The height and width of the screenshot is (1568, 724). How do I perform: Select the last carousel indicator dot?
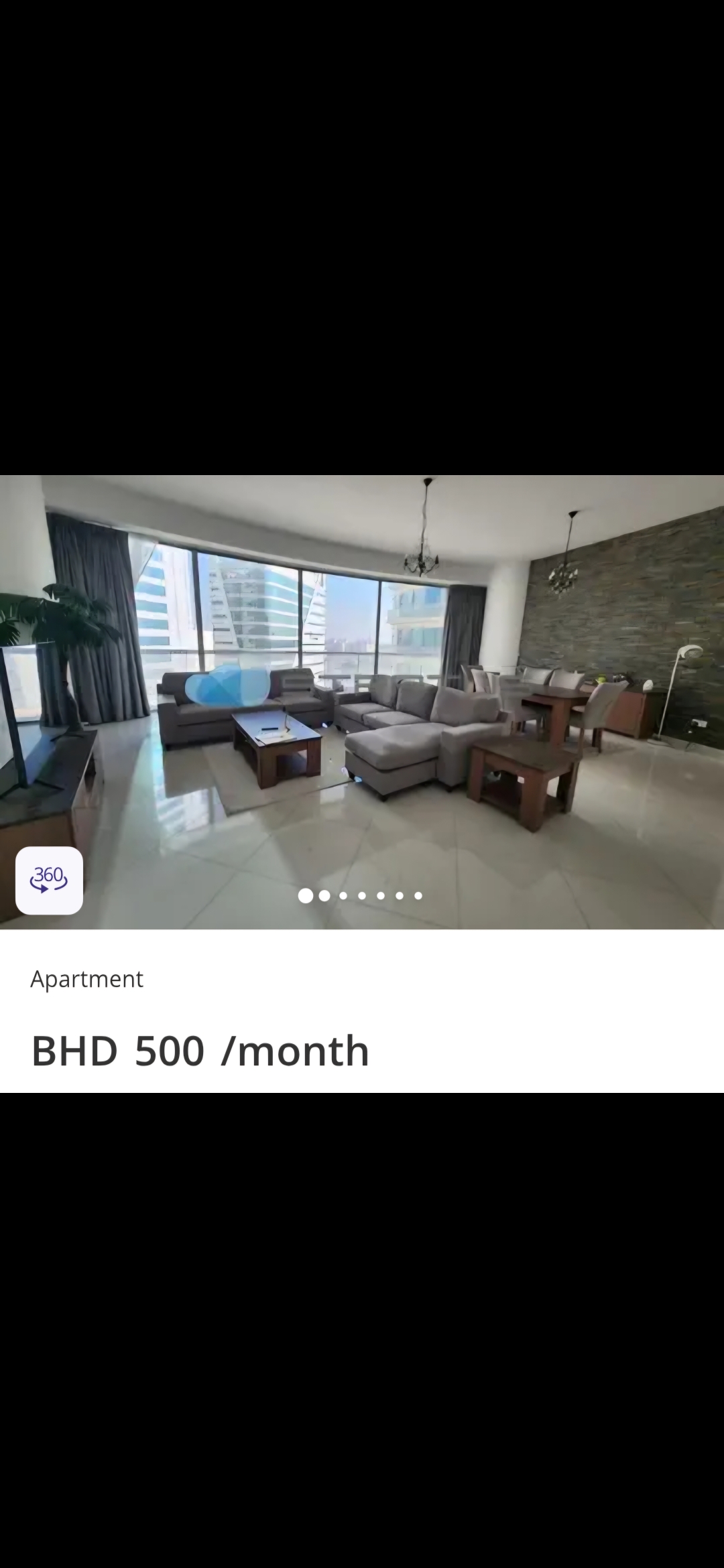pyautogui.click(x=418, y=896)
